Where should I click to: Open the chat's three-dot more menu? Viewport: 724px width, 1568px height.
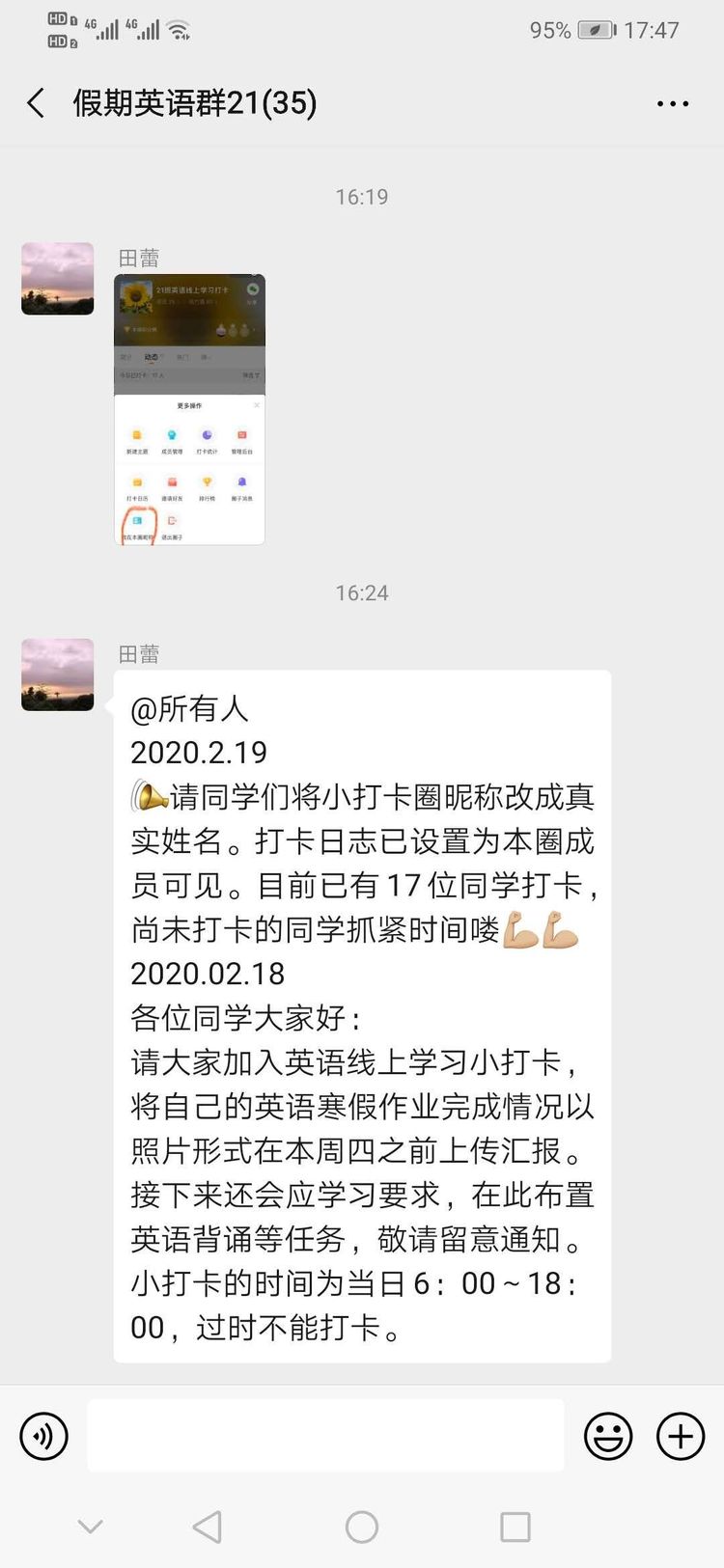pyautogui.click(x=672, y=103)
